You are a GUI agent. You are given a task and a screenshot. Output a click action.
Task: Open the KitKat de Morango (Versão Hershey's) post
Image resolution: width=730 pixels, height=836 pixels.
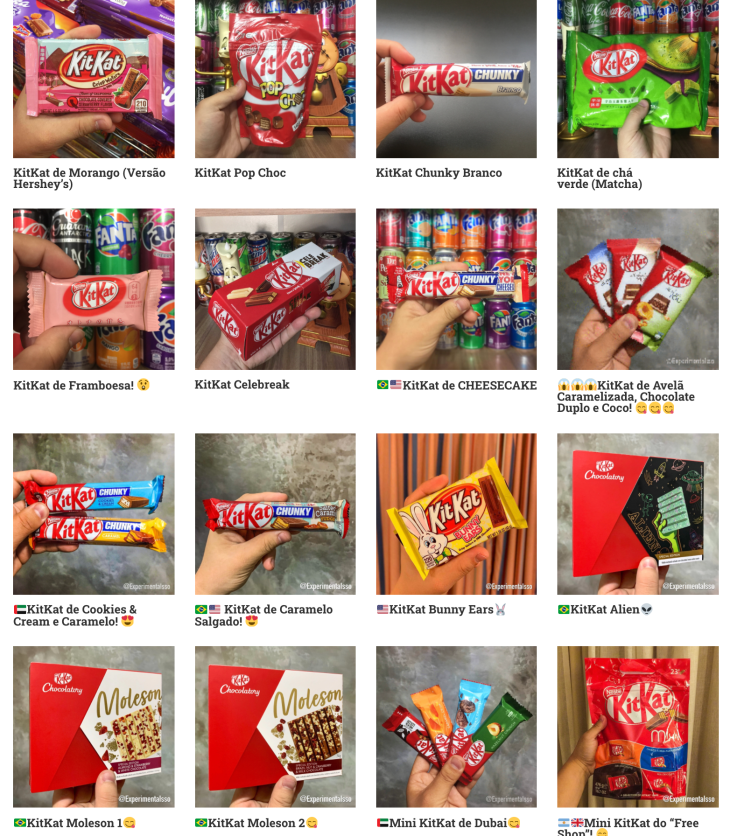click(93, 78)
